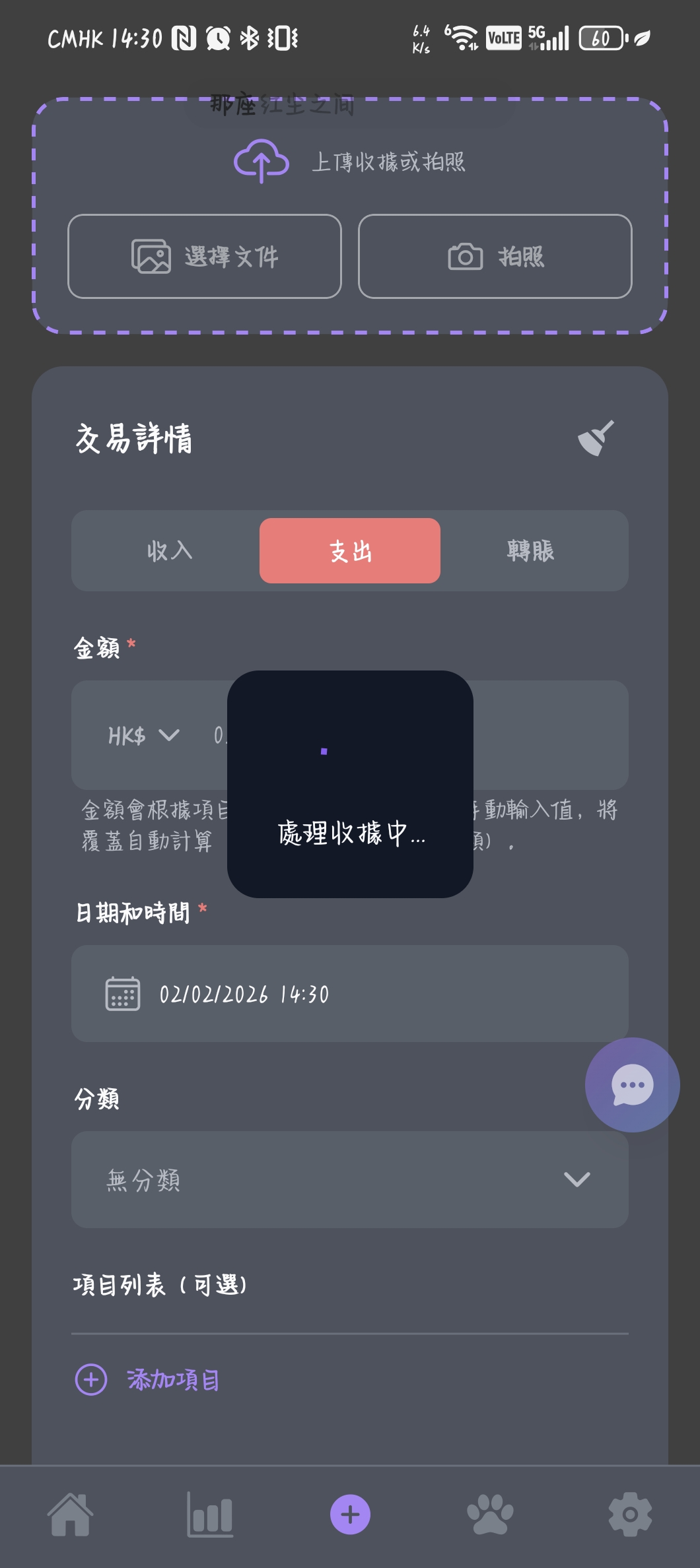Tap the camera icon for 拍照
This screenshot has width=700, height=1568.
click(x=466, y=257)
